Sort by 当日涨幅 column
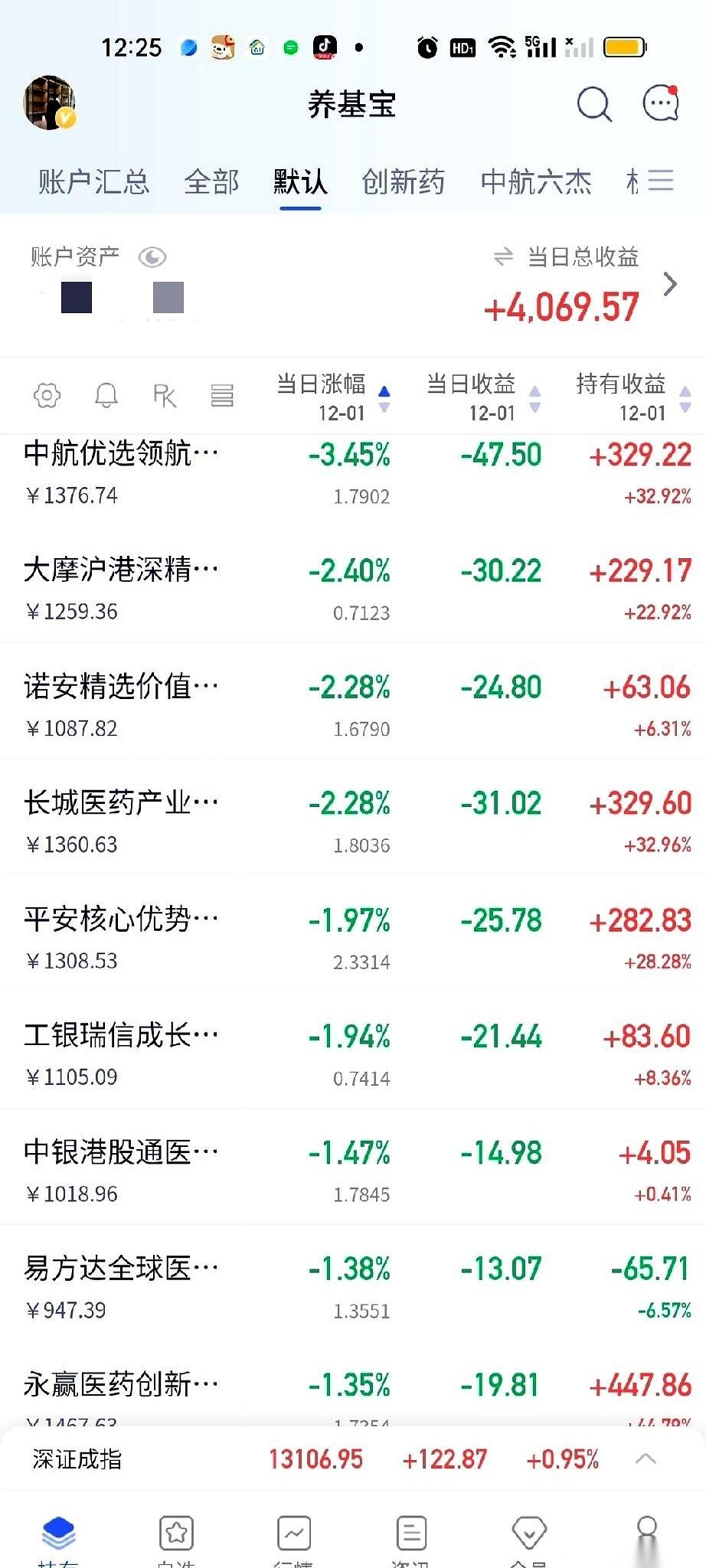The width and height of the screenshot is (706, 1568). pyautogui.click(x=333, y=397)
